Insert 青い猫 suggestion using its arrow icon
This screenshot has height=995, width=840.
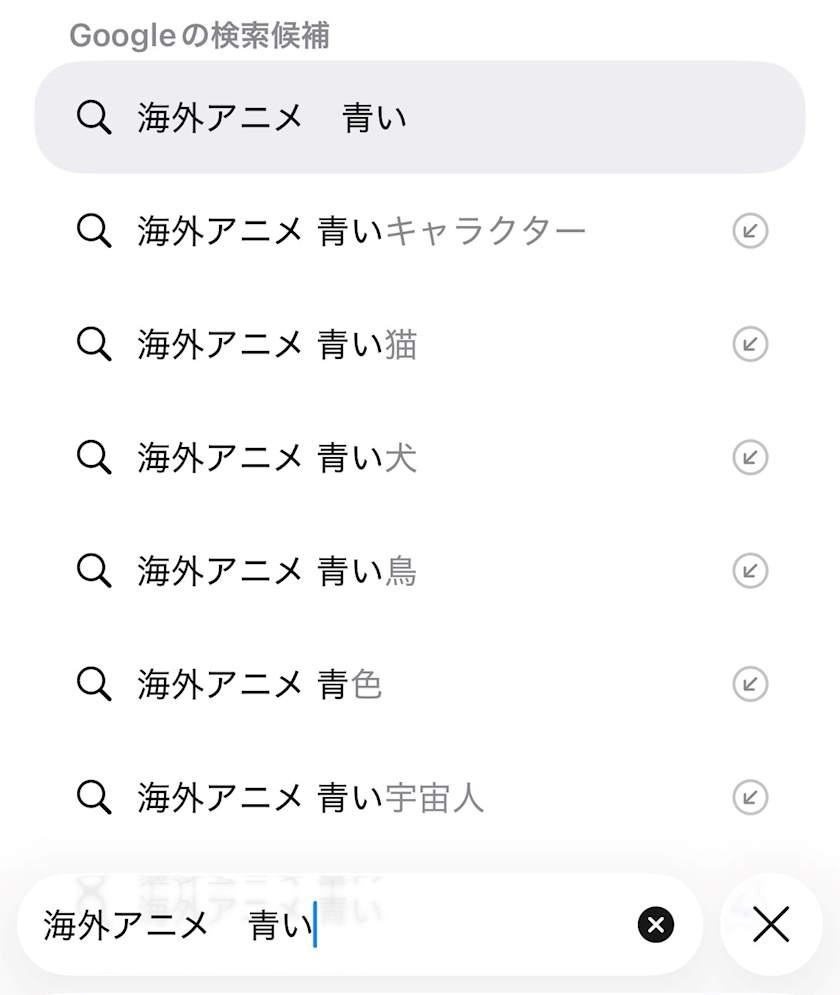click(751, 344)
